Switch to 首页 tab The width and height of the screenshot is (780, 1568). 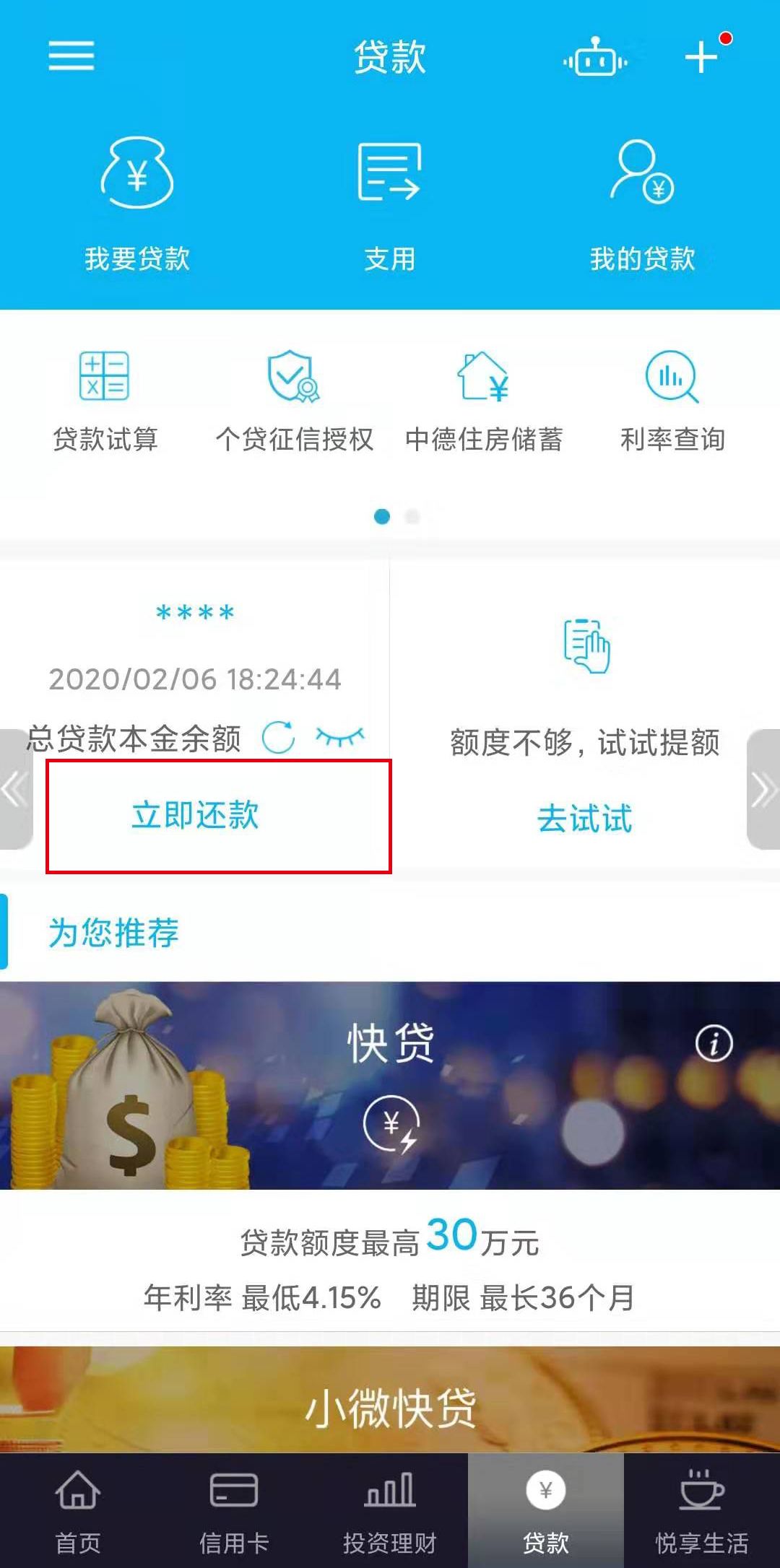(78, 1510)
